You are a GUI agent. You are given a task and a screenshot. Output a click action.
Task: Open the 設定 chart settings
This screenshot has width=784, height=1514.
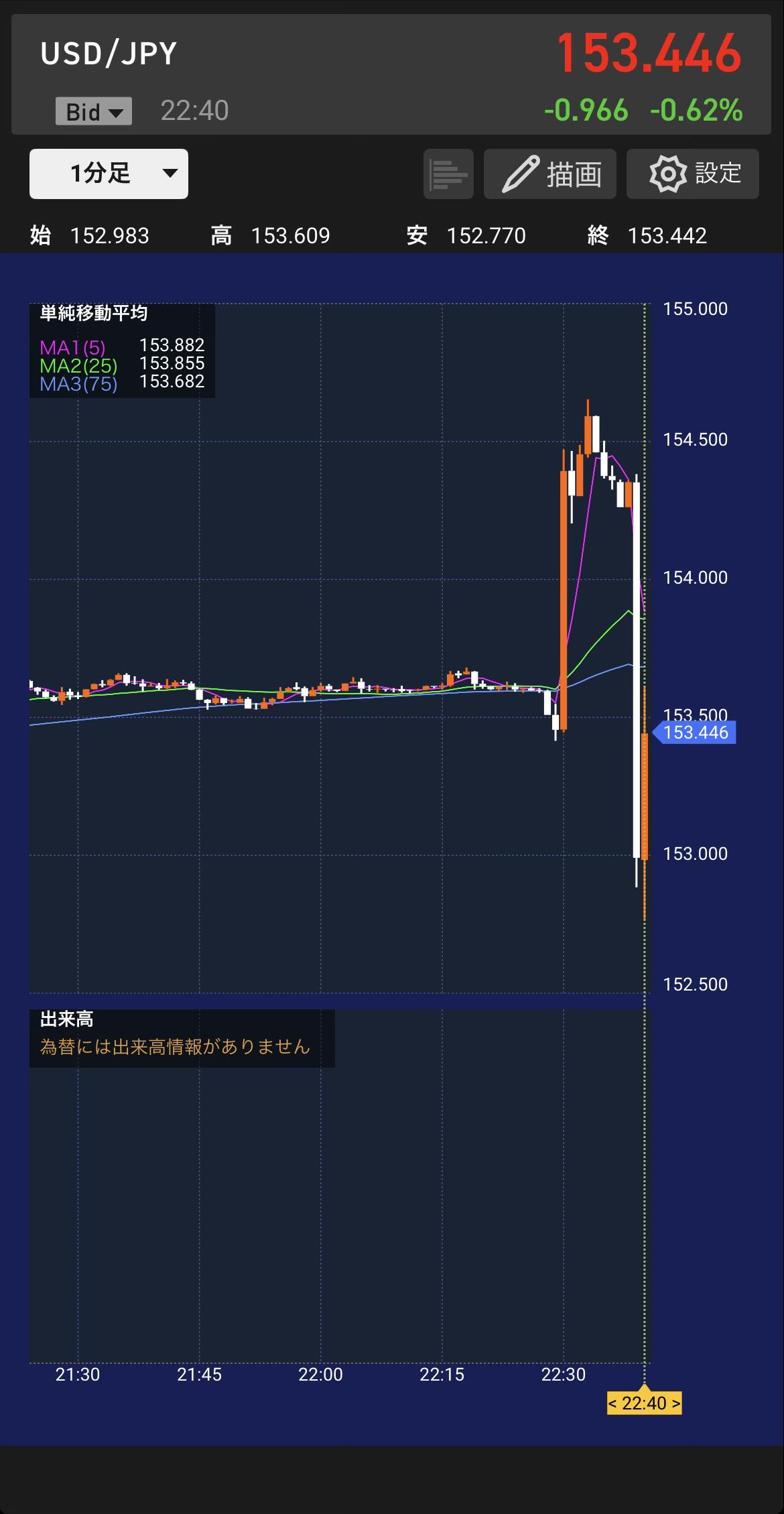tap(692, 174)
